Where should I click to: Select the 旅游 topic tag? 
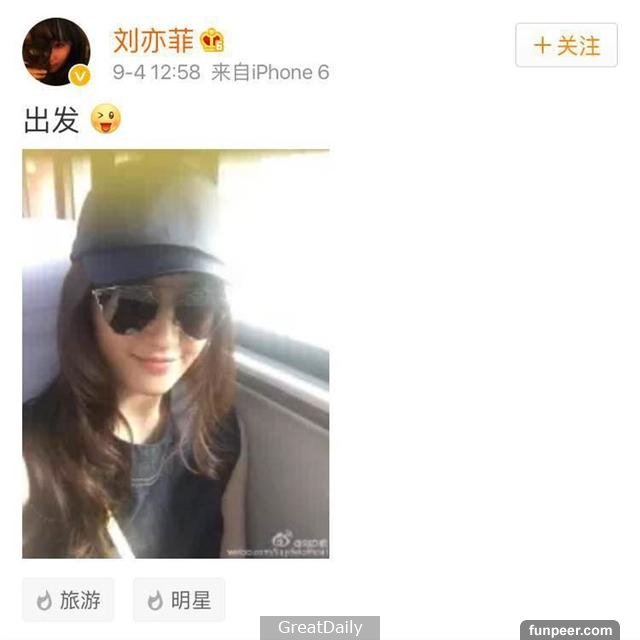click(x=68, y=599)
